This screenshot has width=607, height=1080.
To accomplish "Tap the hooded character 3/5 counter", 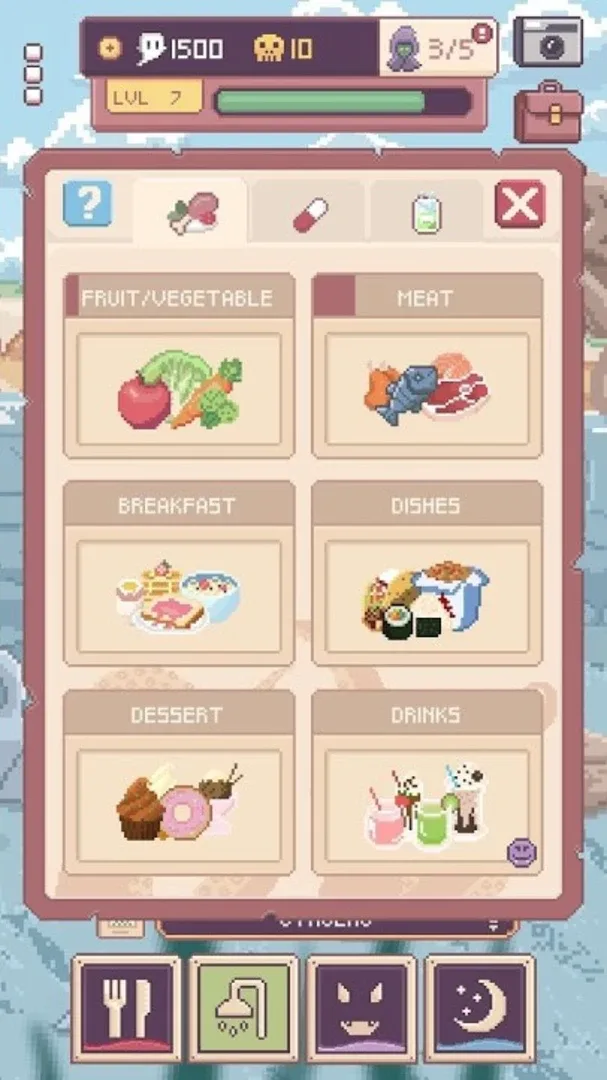I will click(x=438, y=48).
